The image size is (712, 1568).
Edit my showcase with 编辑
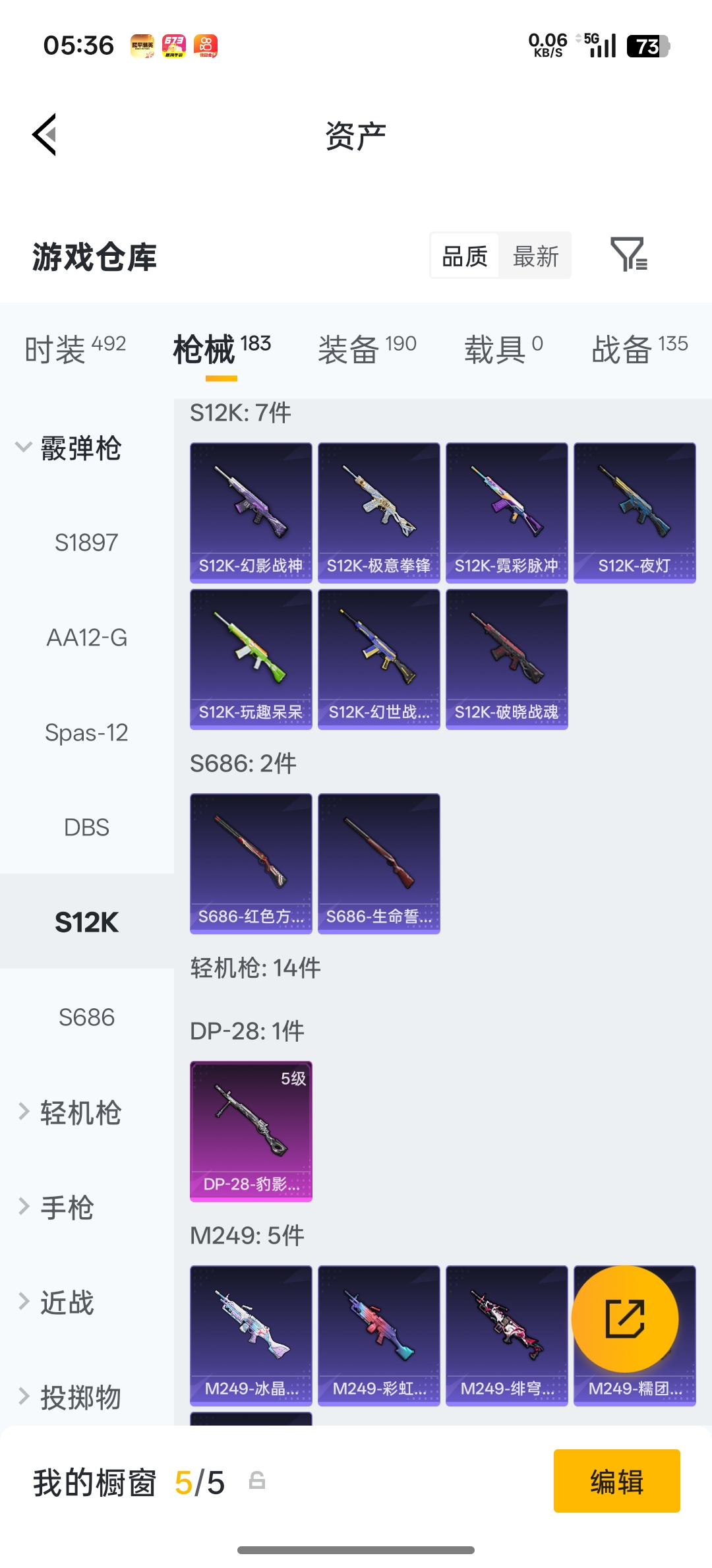pos(616,1481)
